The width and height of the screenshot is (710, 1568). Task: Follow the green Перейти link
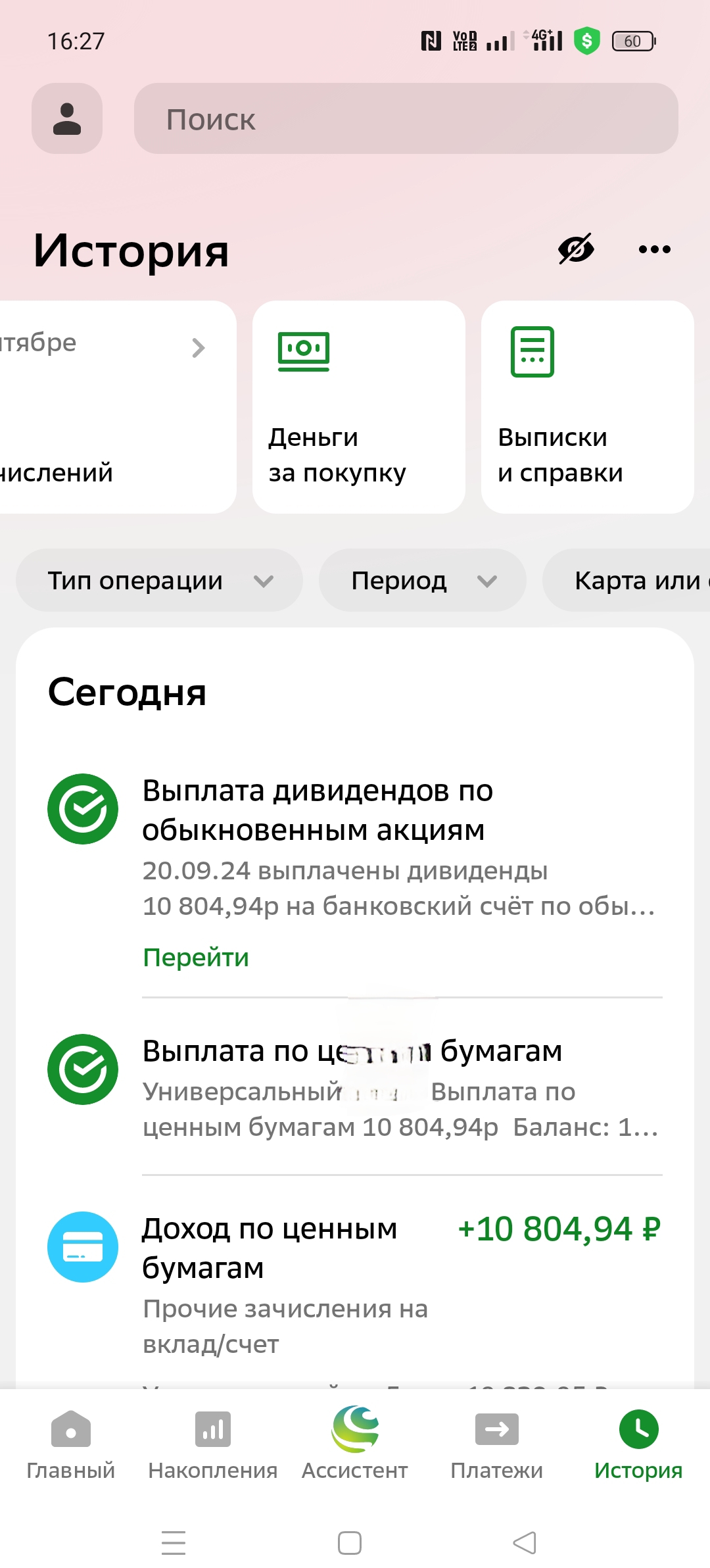(196, 958)
